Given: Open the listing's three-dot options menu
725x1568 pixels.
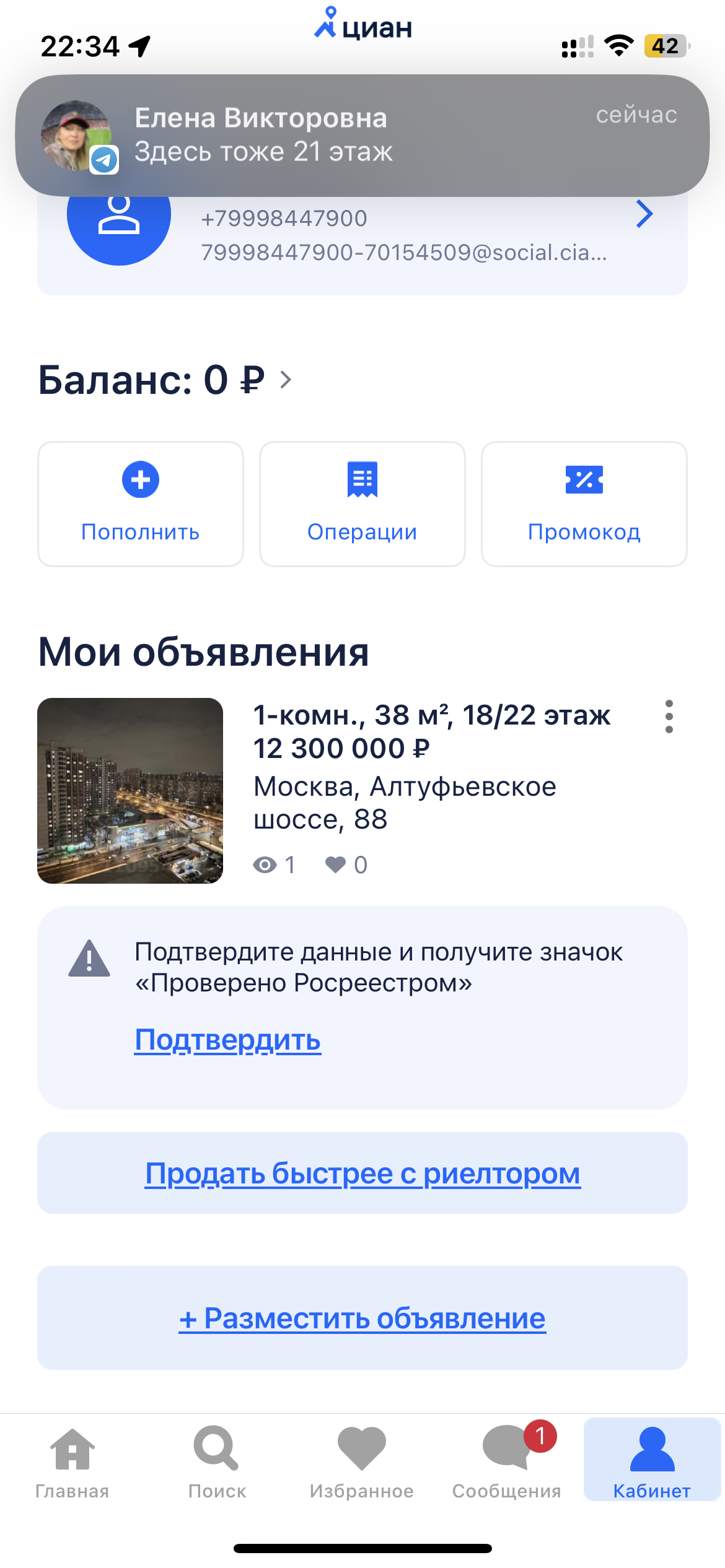Looking at the screenshot, I should tap(669, 716).
